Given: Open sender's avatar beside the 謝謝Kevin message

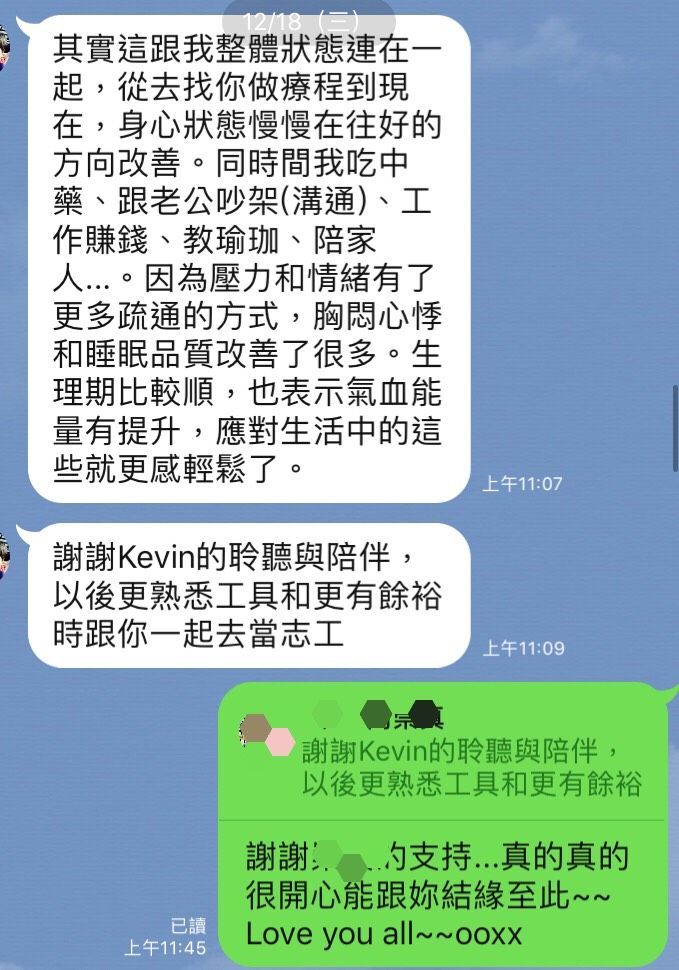Looking at the screenshot, I should click(x=4, y=556).
